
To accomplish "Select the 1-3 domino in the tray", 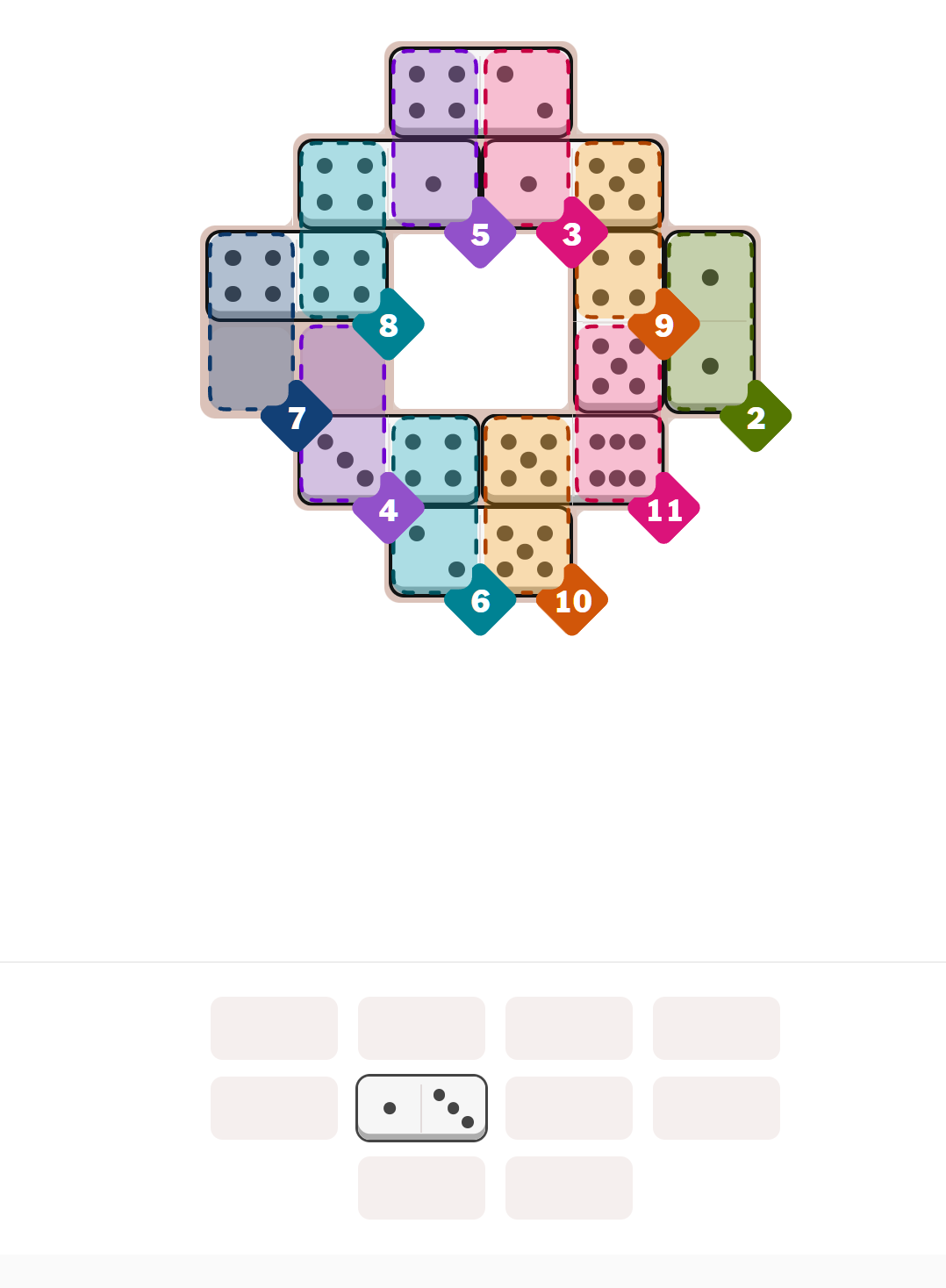I will pyautogui.click(x=421, y=1107).
